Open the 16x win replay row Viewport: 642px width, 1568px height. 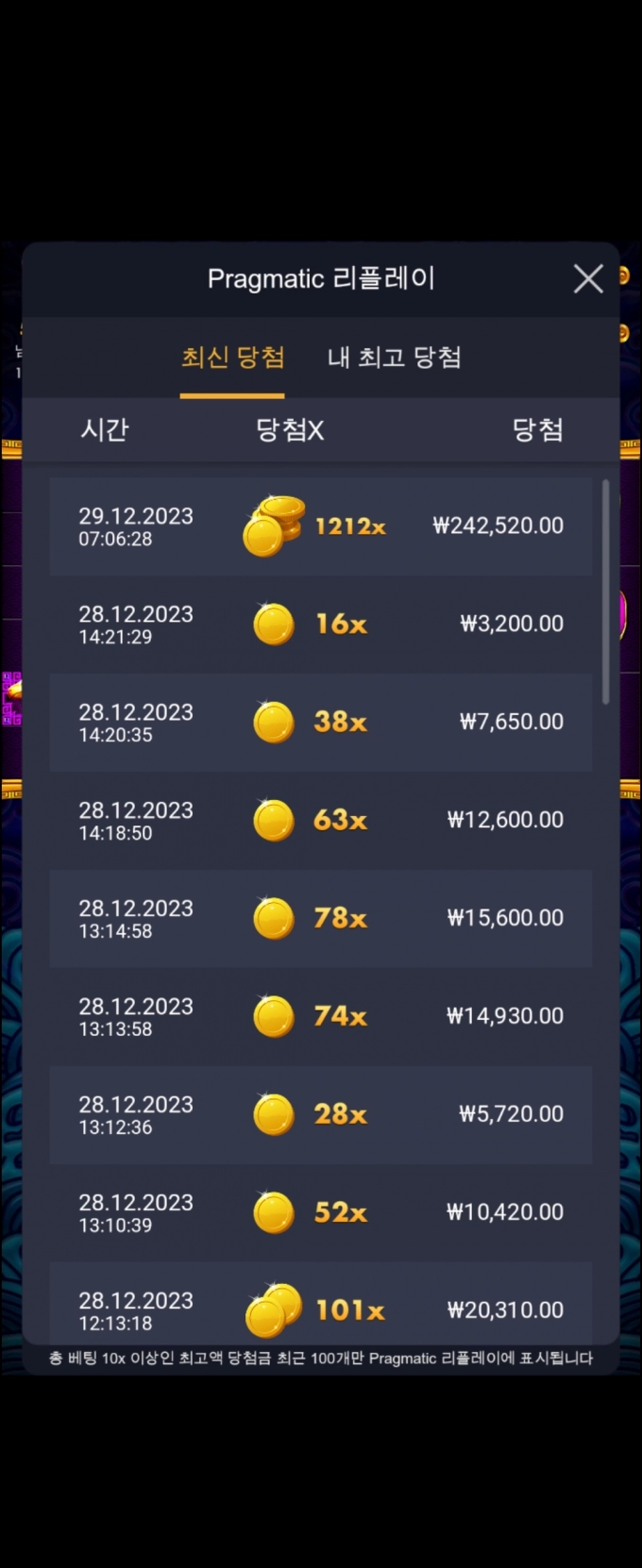[x=321, y=625]
